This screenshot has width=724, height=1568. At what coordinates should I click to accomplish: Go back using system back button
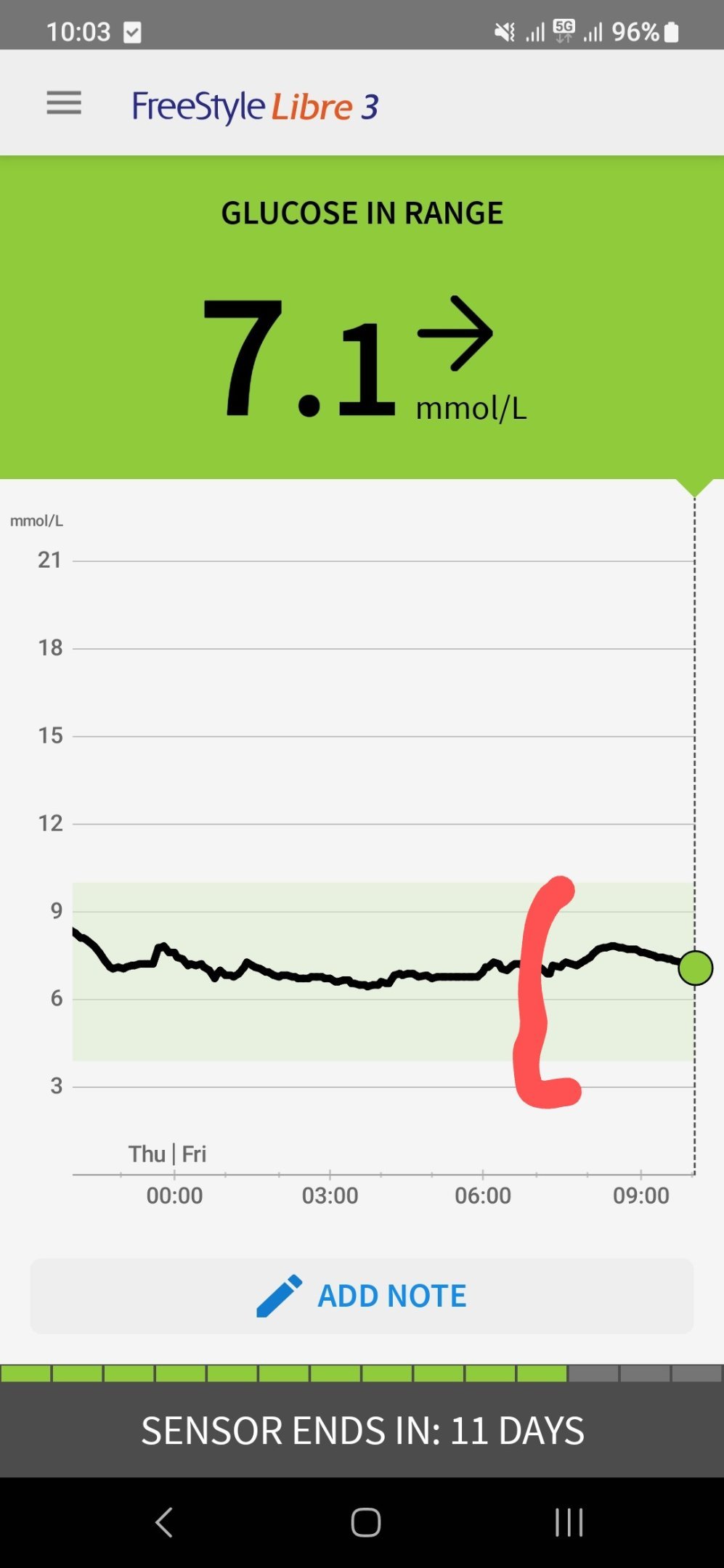(164, 1522)
